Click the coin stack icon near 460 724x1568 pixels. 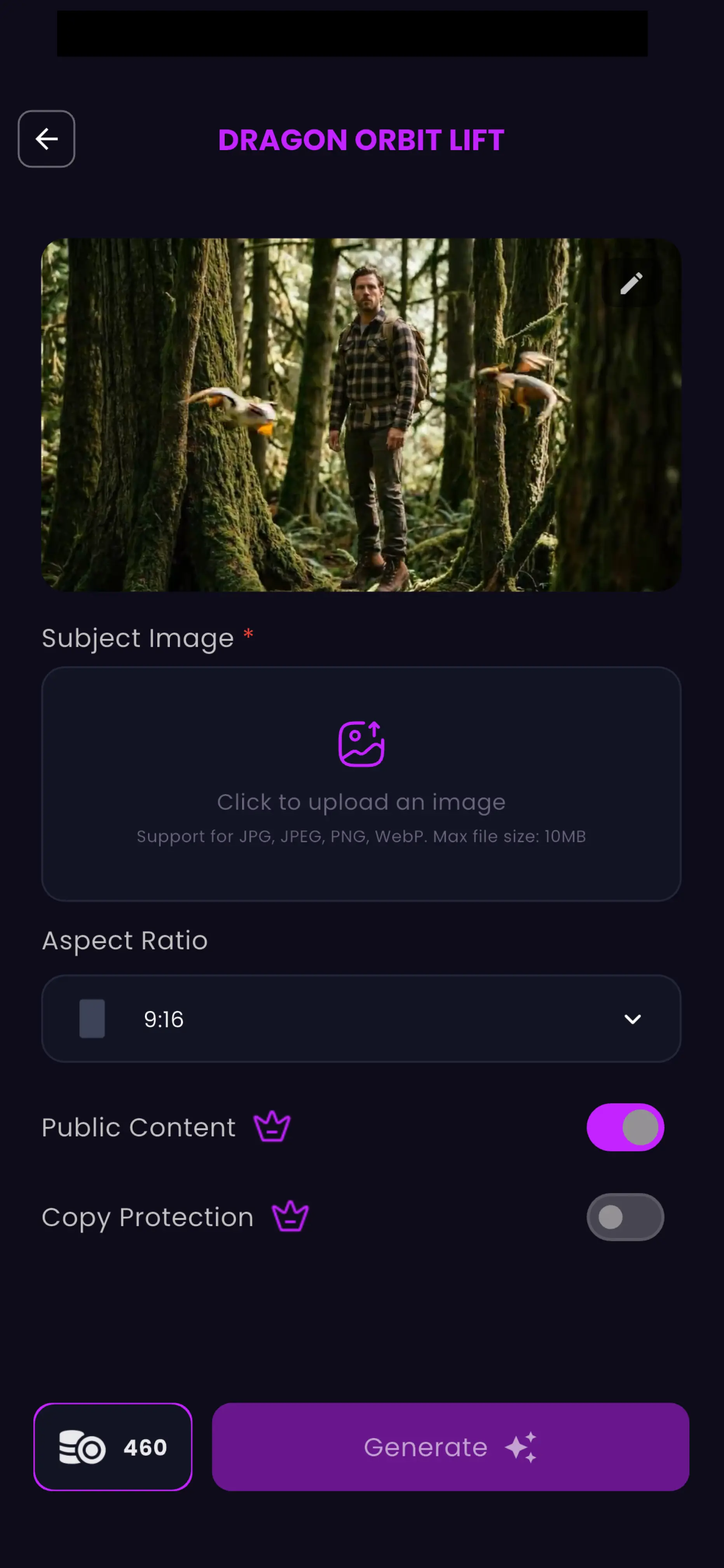(83, 1447)
